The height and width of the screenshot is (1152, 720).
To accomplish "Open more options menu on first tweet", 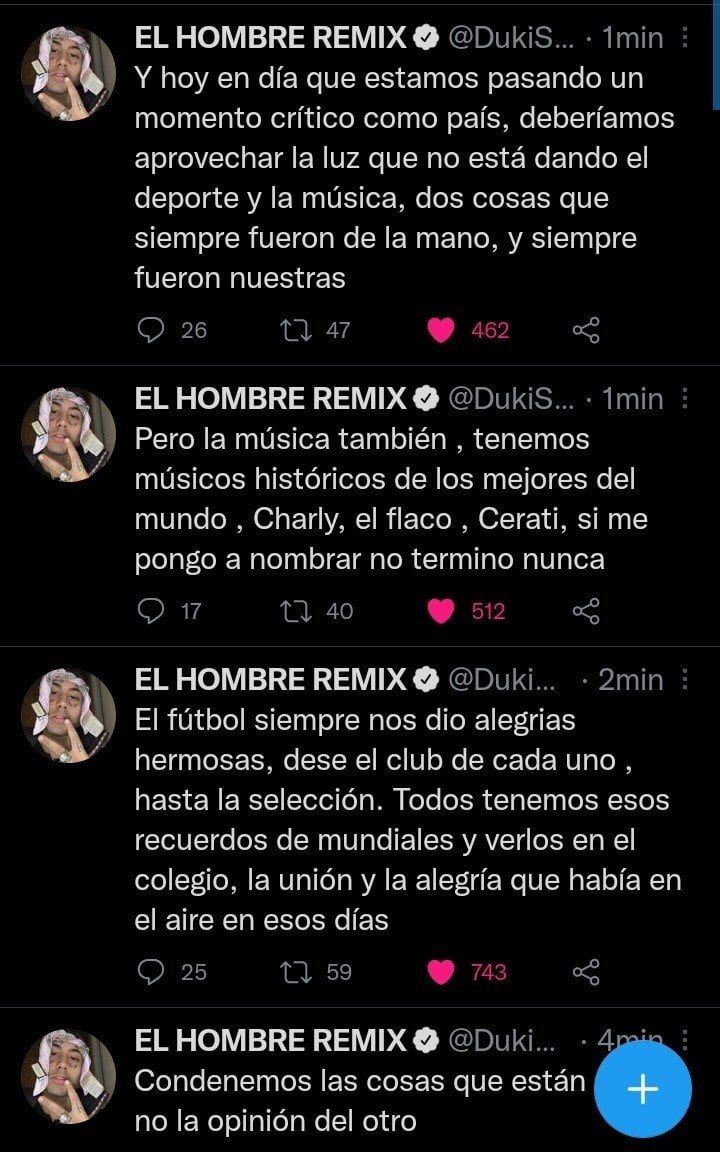I will pyautogui.click(x=684, y=37).
